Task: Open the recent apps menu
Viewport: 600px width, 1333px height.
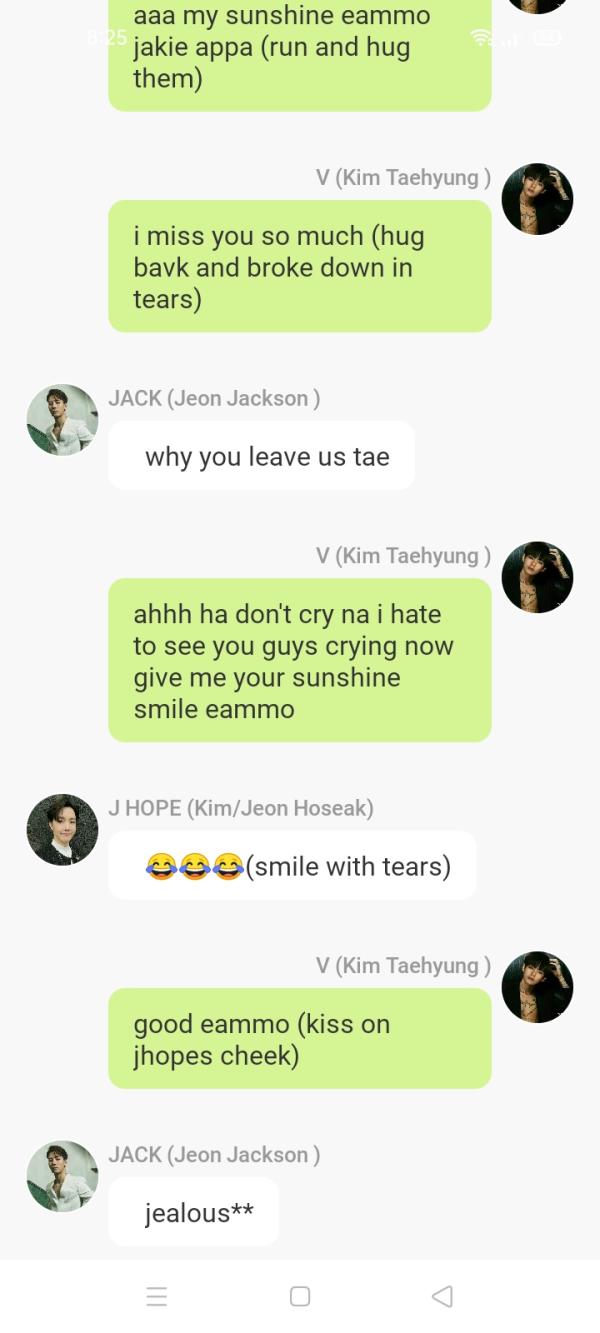Action: point(157,1296)
